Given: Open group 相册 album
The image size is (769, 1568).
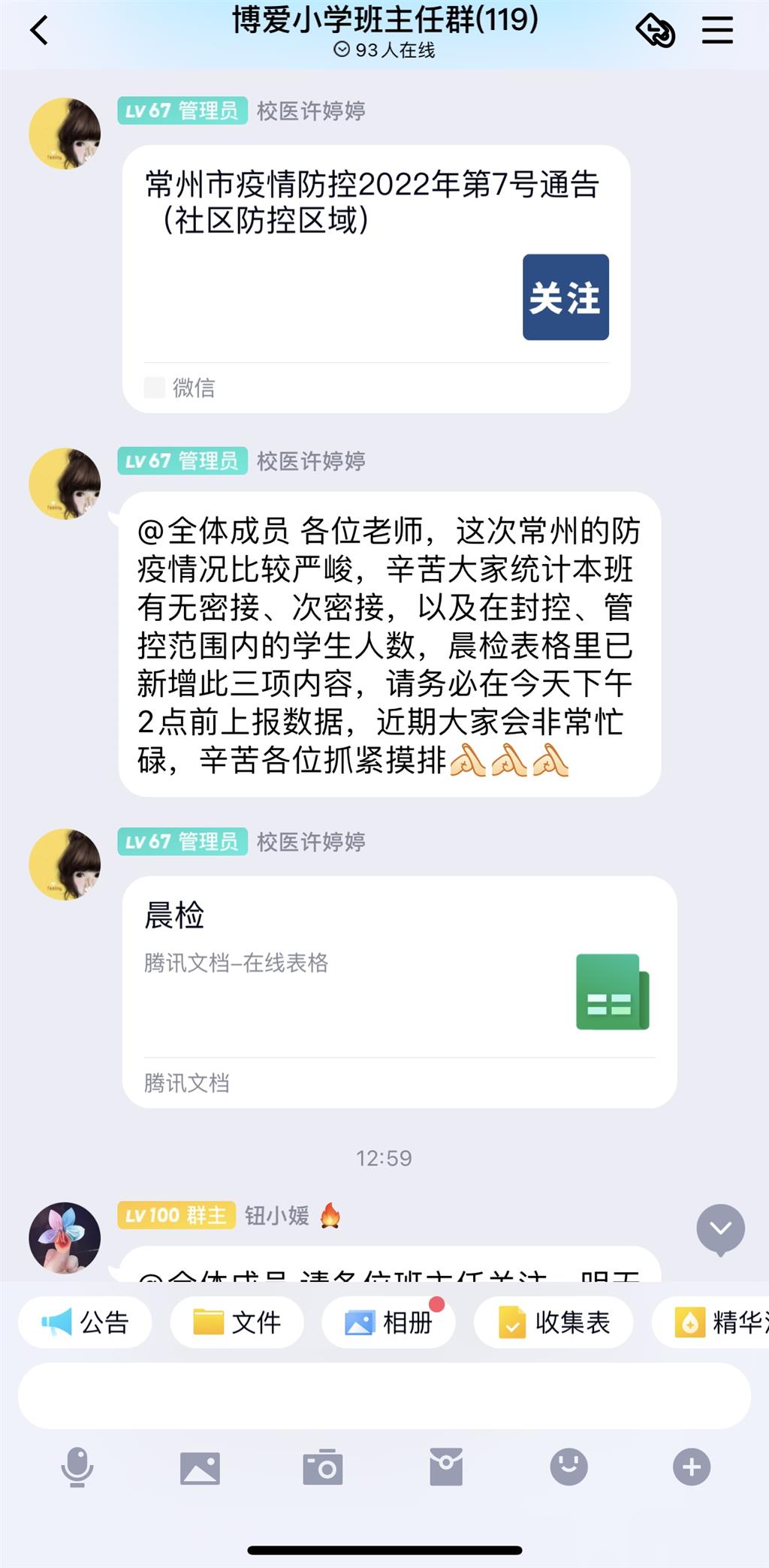Looking at the screenshot, I should (x=389, y=1322).
